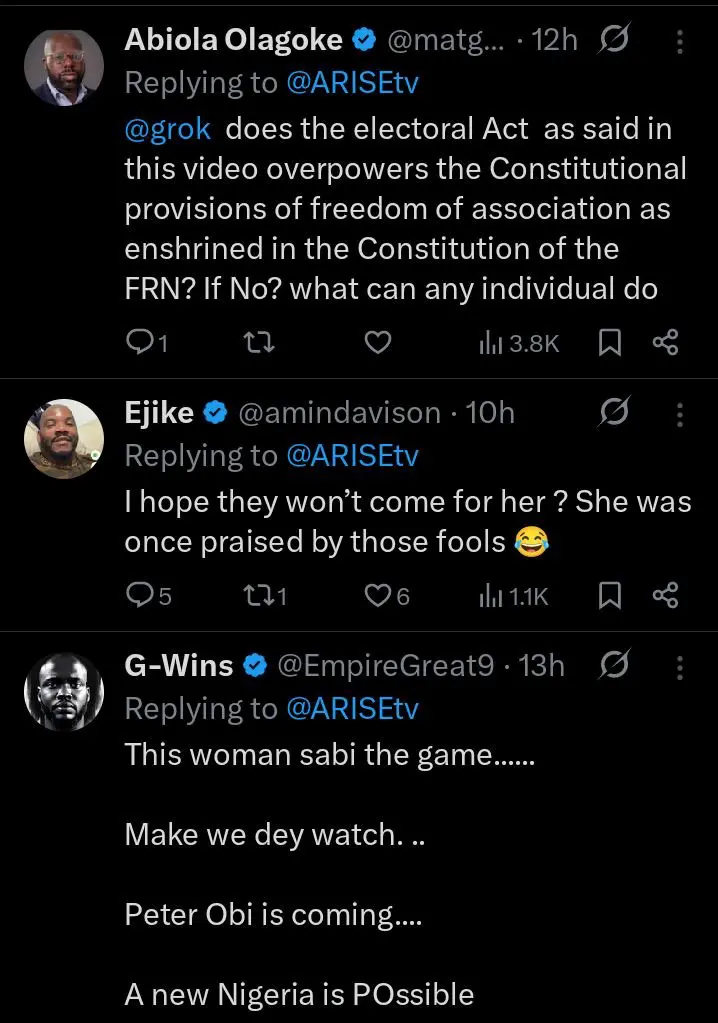Bookmark Abiola Olagoke's tweet
The width and height of the screenshot is (718, 1023).
tap(609, 344)
